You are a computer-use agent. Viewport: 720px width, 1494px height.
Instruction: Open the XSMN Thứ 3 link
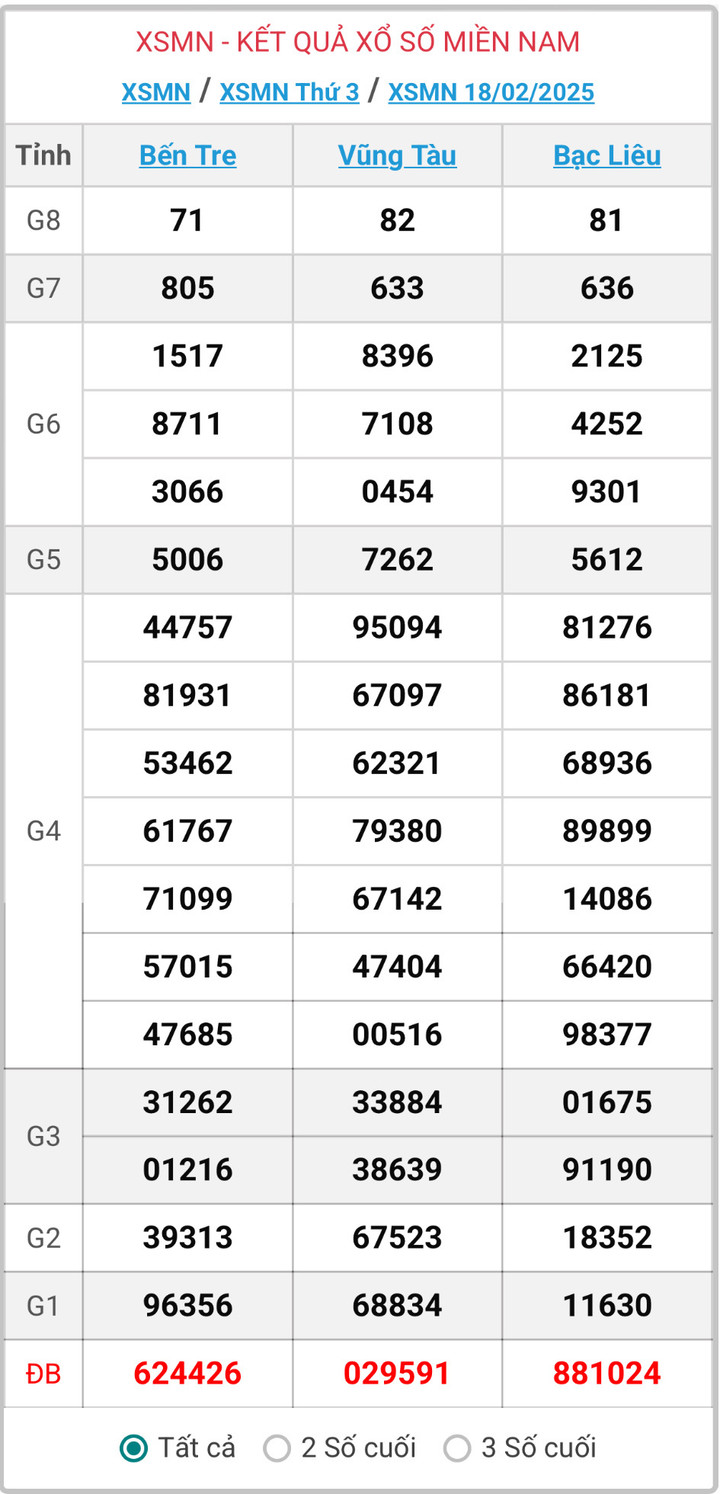289,93
